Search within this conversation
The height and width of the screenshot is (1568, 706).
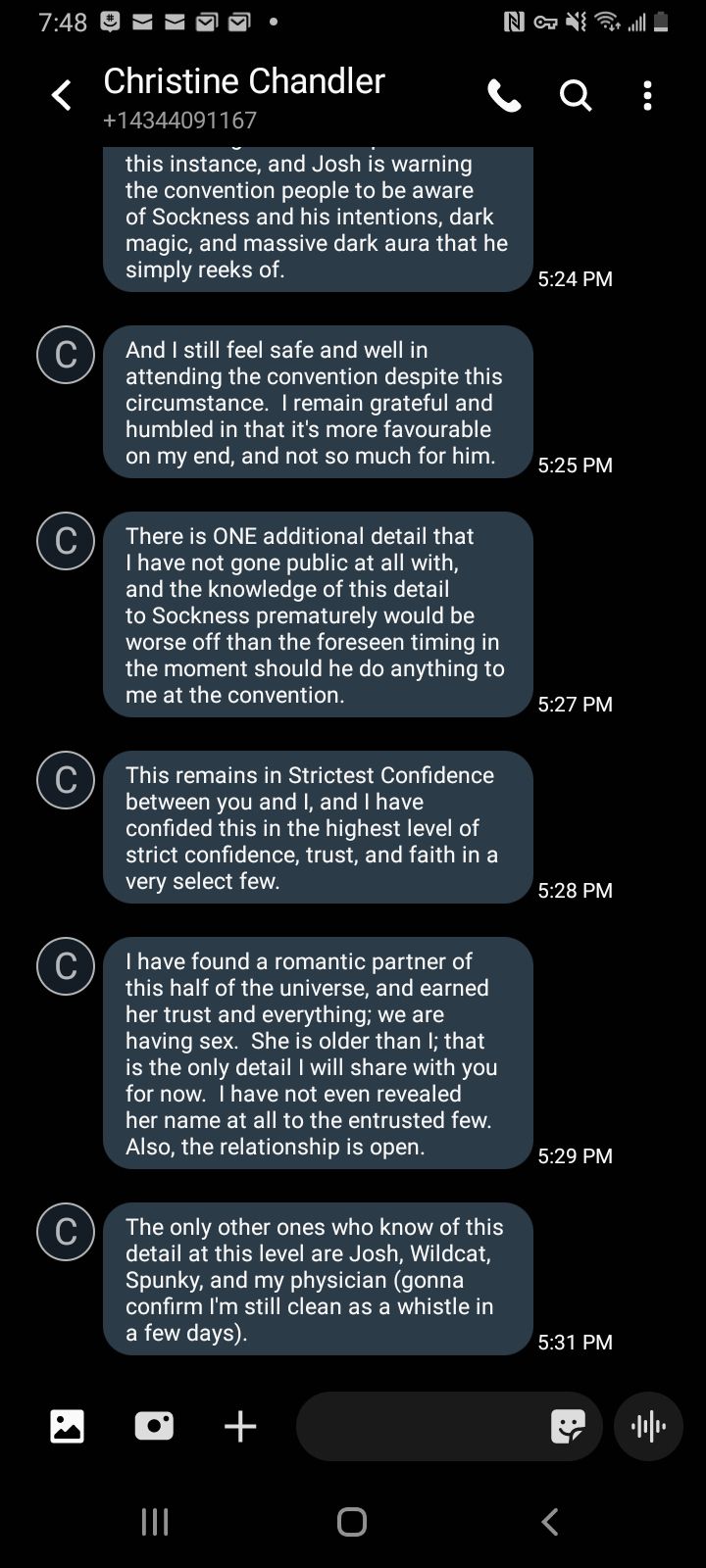(576, 96)
